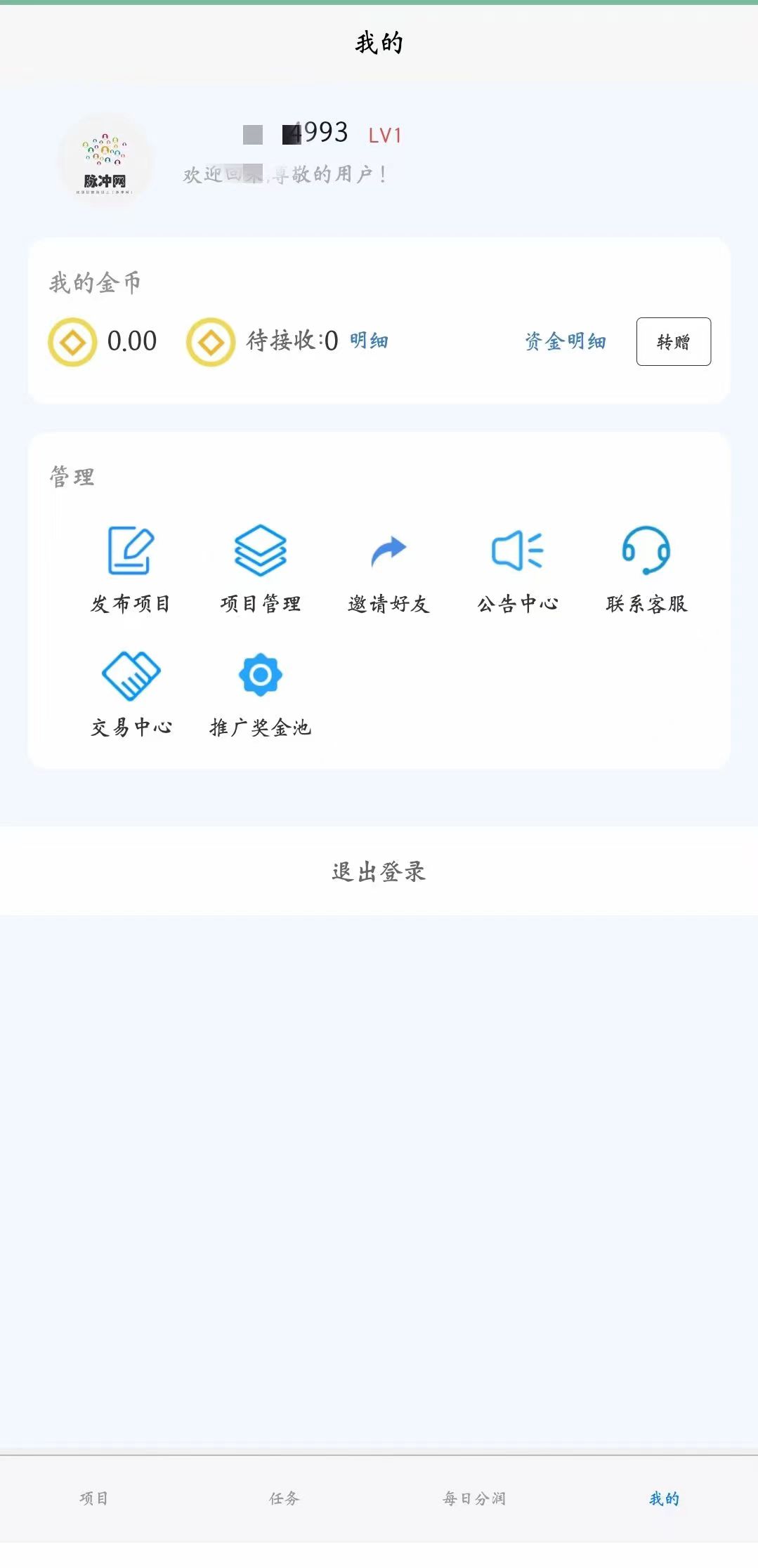
Task: Switch to the 任务 tab
Action: pos(284,1498)
